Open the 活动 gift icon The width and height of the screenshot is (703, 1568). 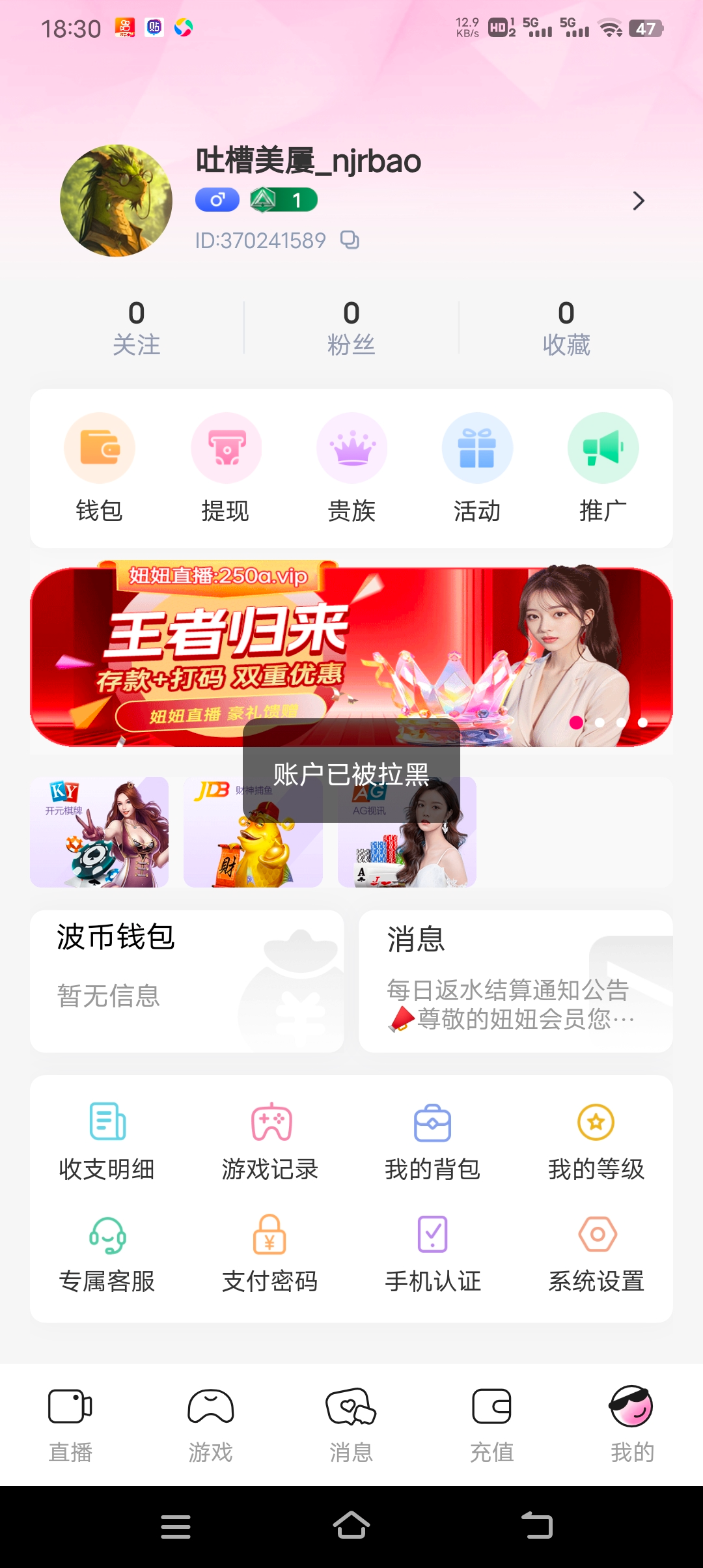click(477, 447)
